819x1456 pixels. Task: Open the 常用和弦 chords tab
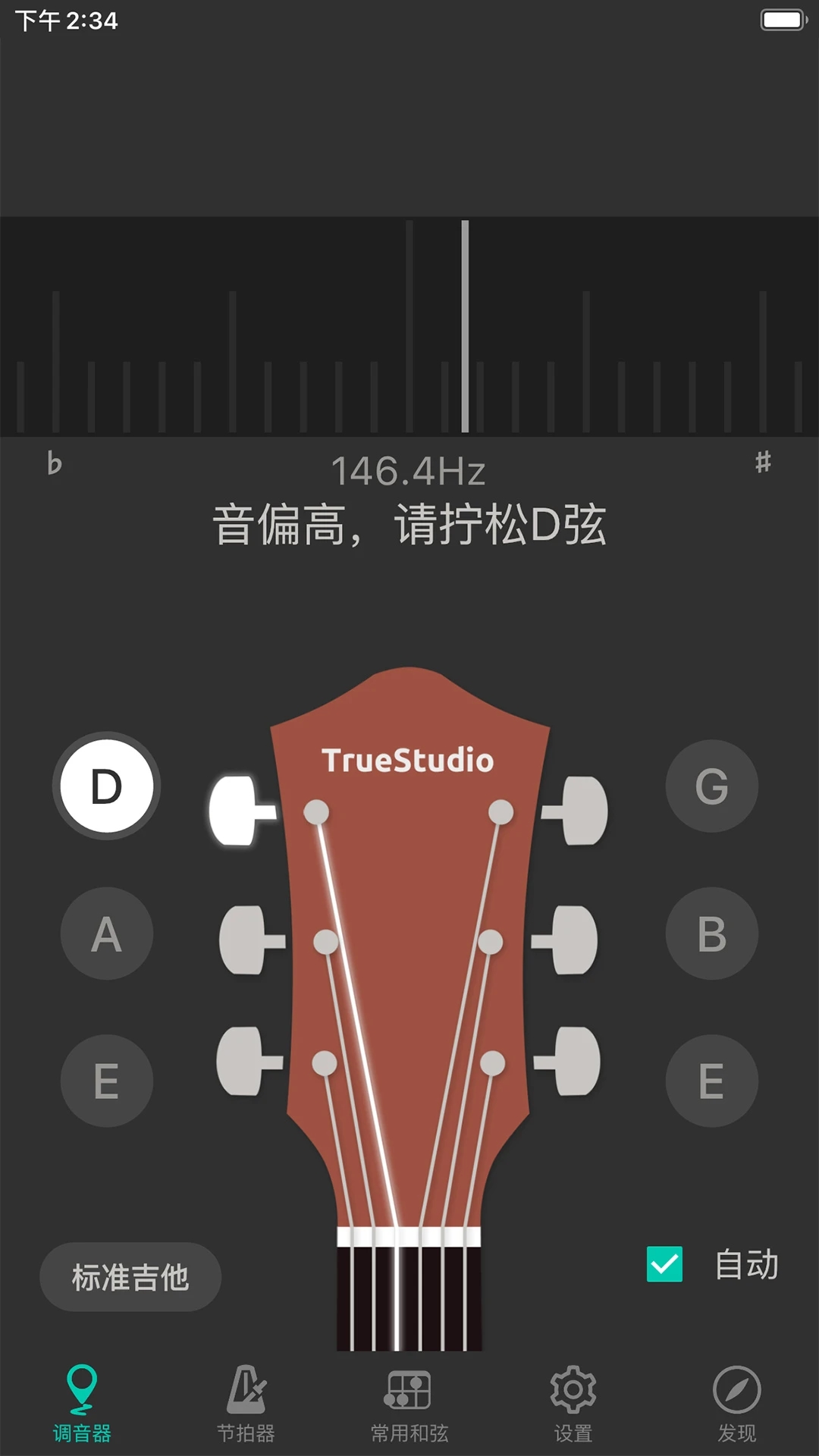pyautogui.click(x=409, y=1403)
